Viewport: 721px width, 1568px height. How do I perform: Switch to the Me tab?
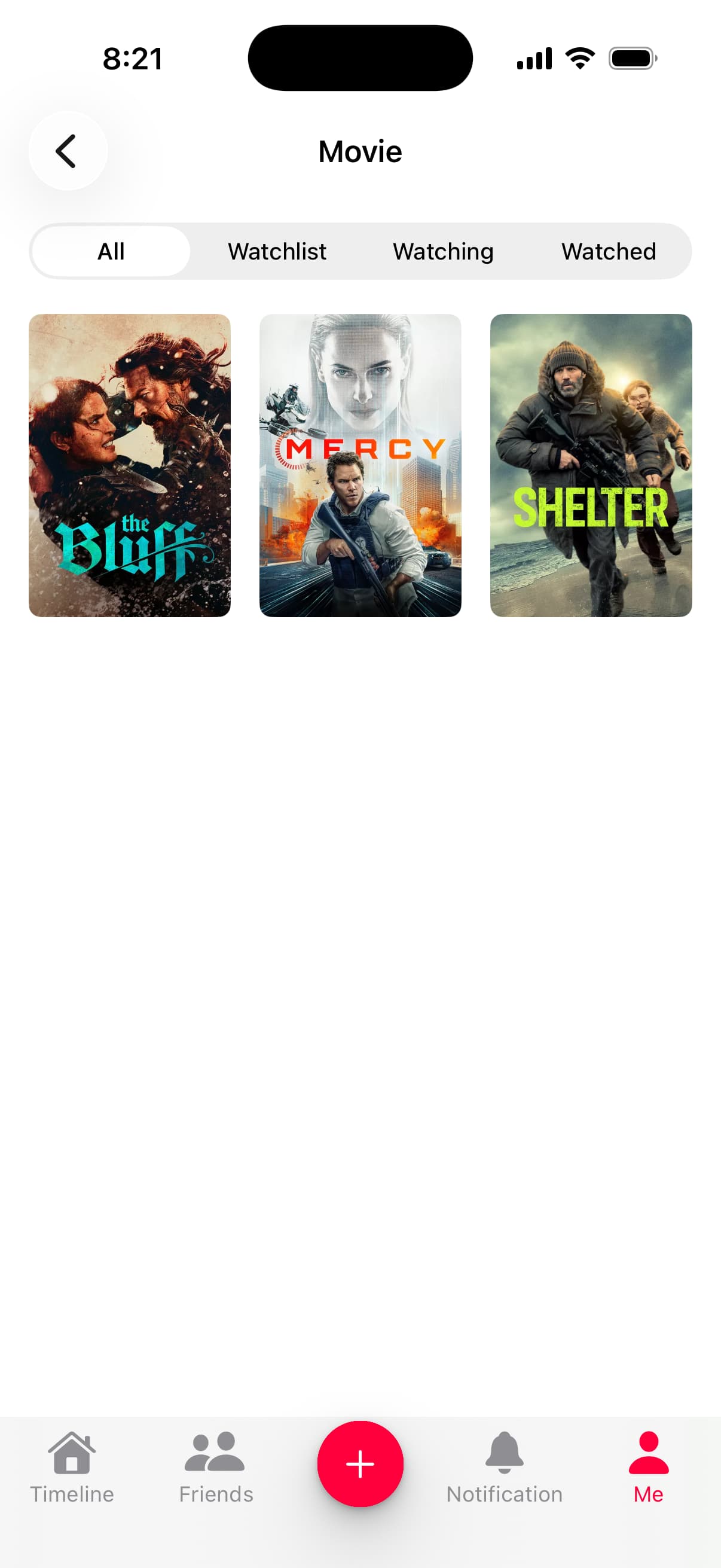648,1467
